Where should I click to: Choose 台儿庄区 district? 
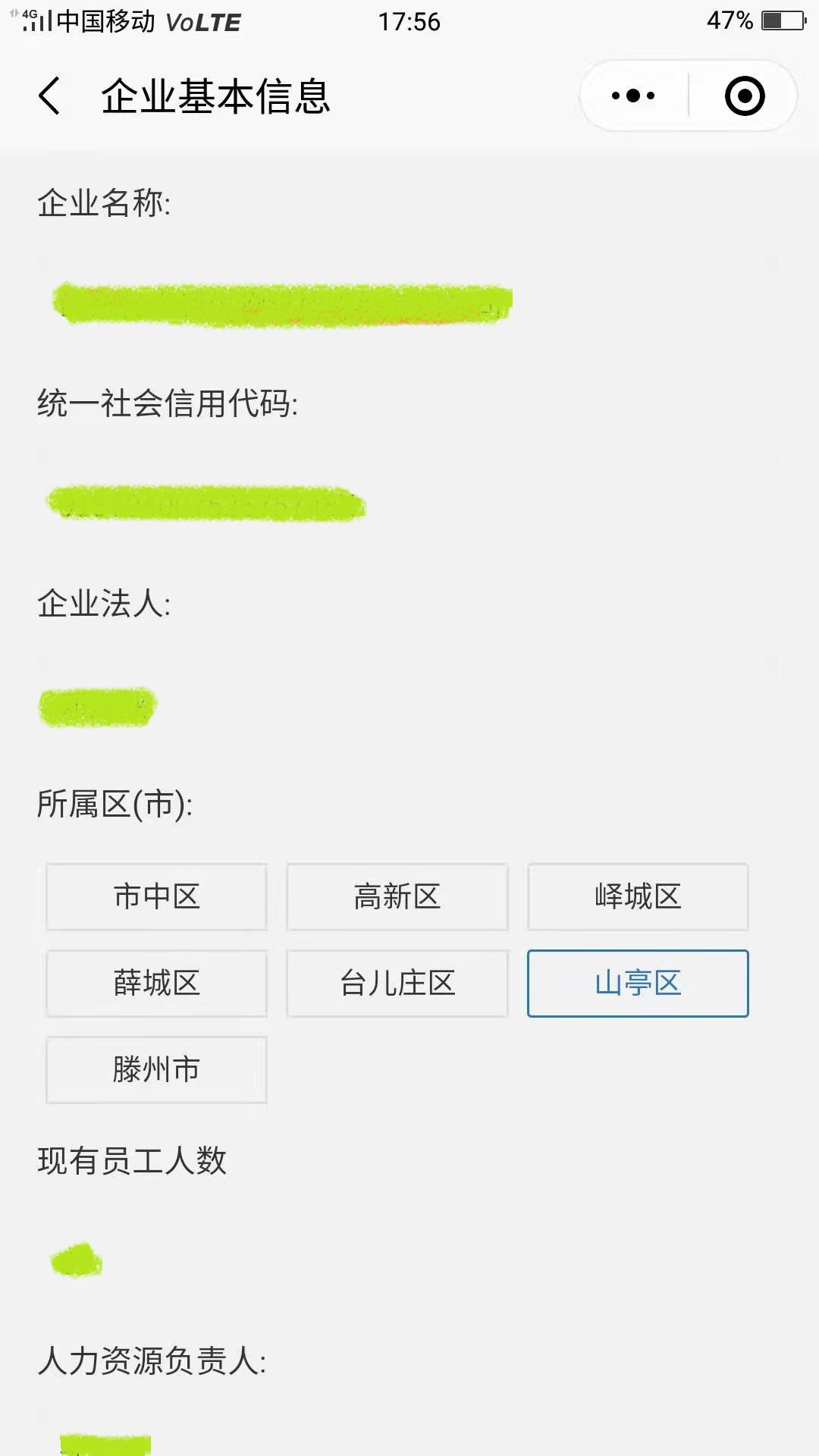tap(397, 983)
